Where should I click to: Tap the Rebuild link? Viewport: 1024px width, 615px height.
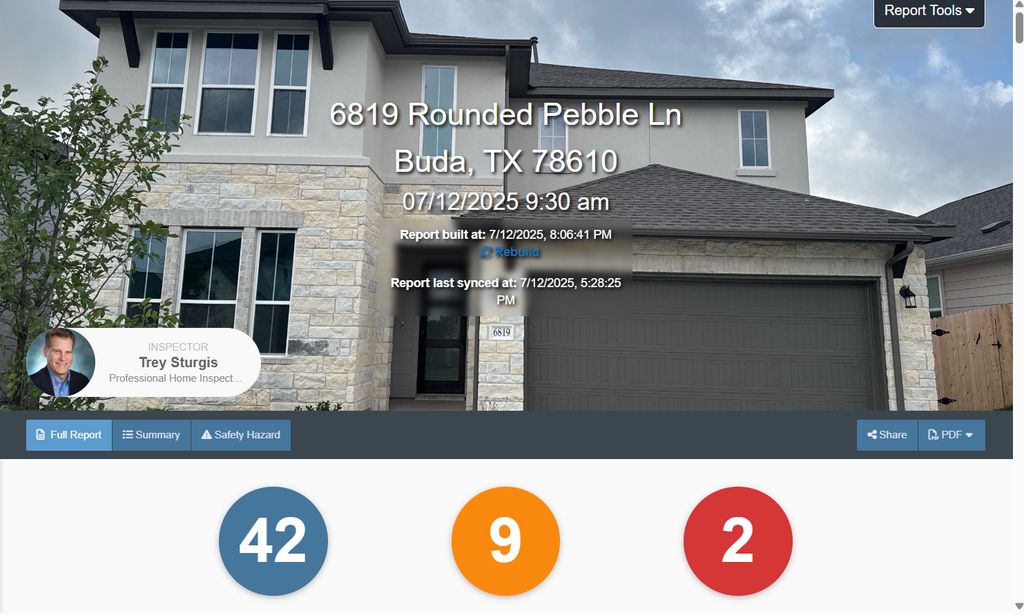click(510, 252)
